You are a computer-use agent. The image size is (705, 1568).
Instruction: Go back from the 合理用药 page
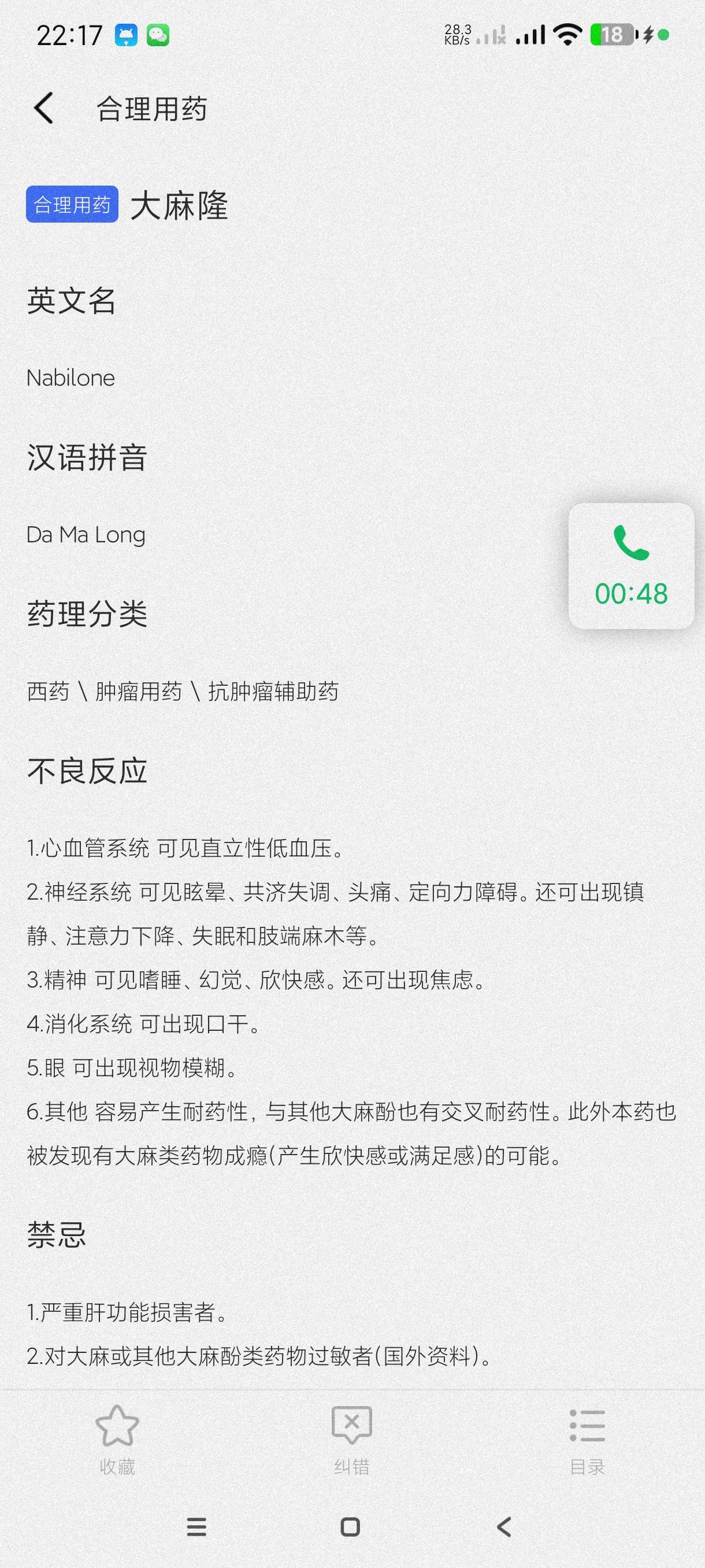point(44,108)
